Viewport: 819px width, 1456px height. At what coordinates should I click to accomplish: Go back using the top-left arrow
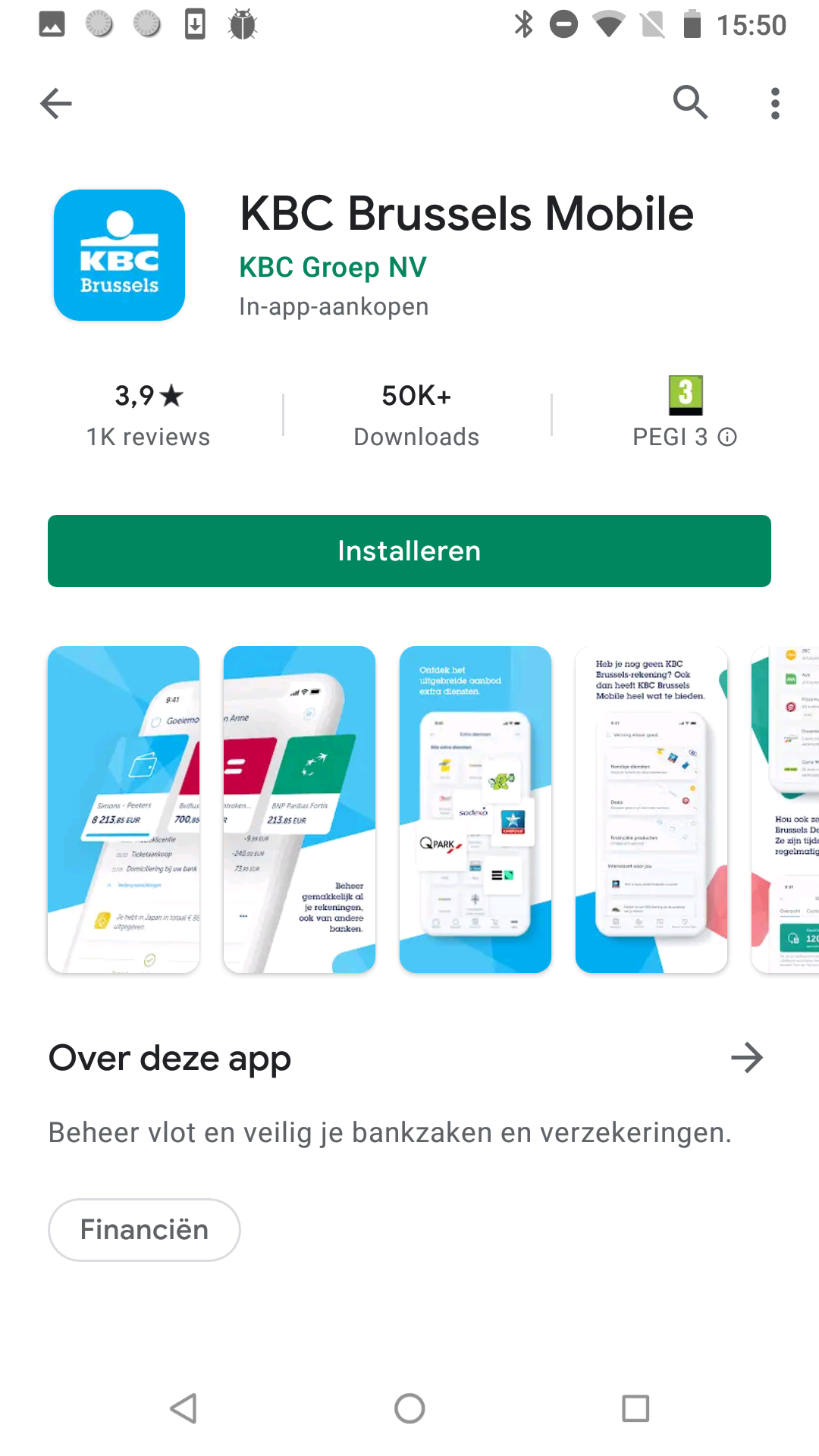[x=56, y=104]
